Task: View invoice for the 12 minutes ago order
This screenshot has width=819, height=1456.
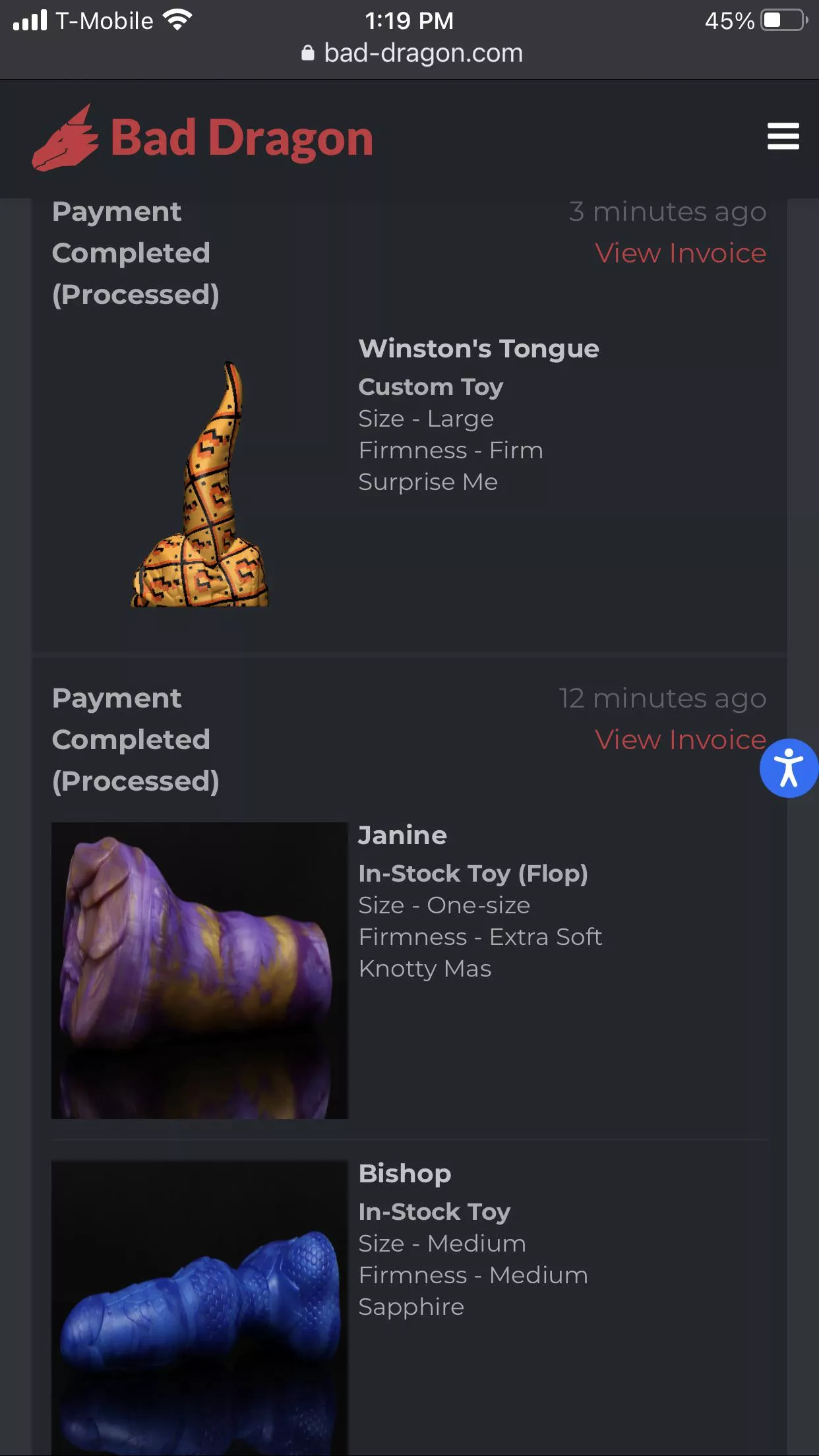Action: coord(680,740)
